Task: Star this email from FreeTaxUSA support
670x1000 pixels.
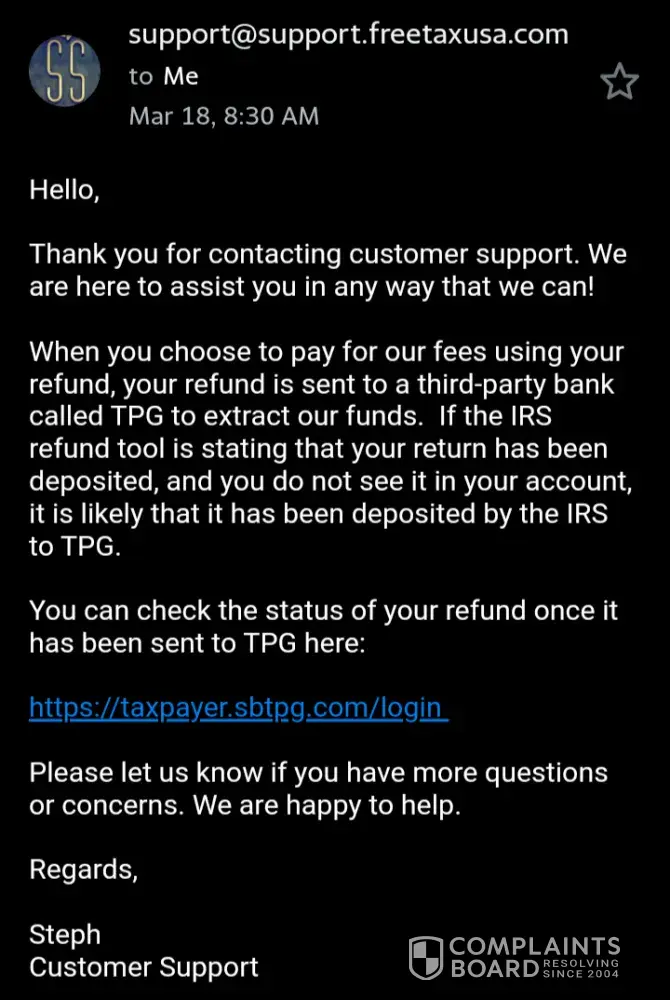Action: (x=619, y=82)
